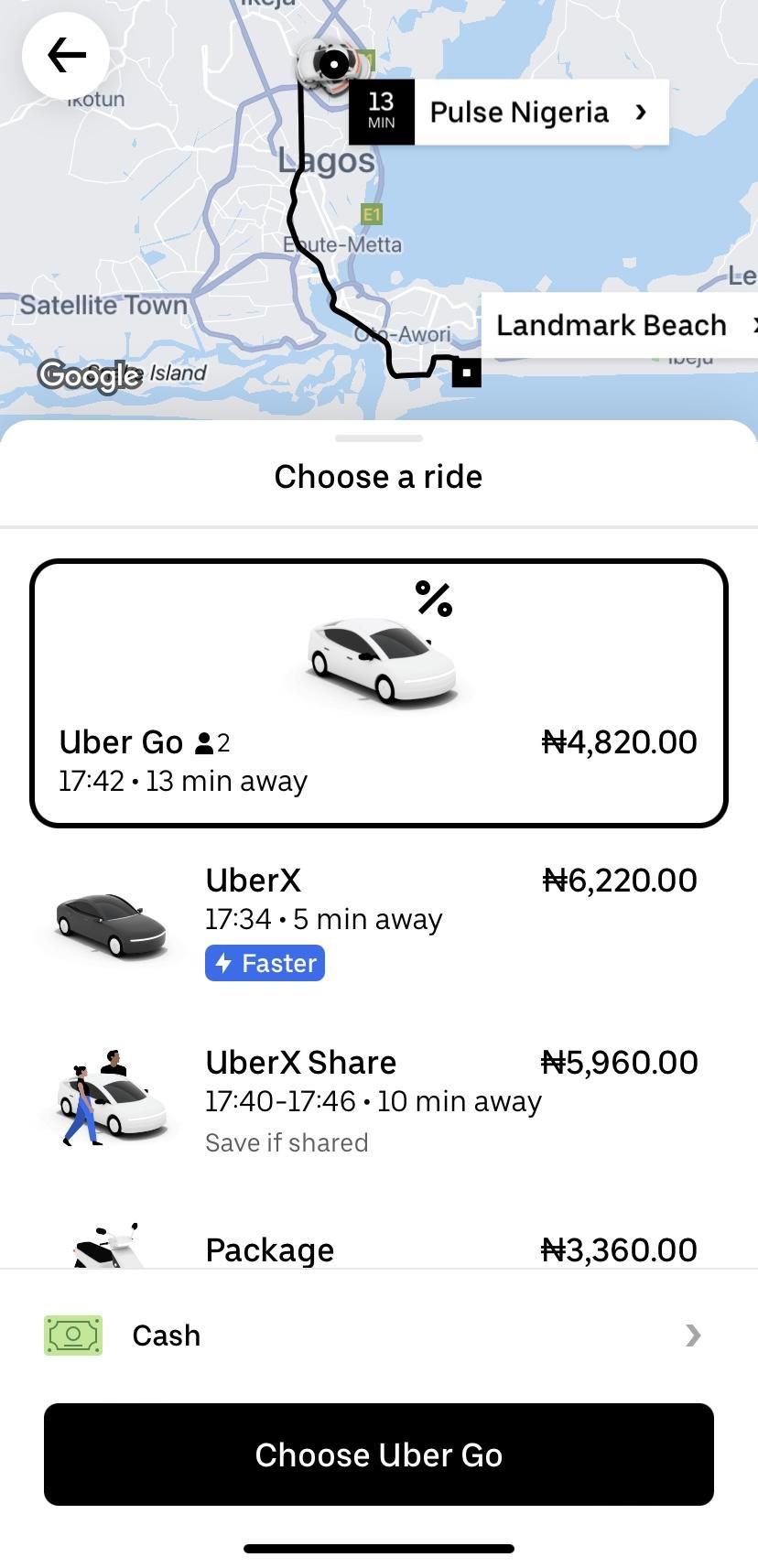The height and width of the screenshot is (1568, 758).
Task: Tap the back arrow icon
Action: coord(64,55)
